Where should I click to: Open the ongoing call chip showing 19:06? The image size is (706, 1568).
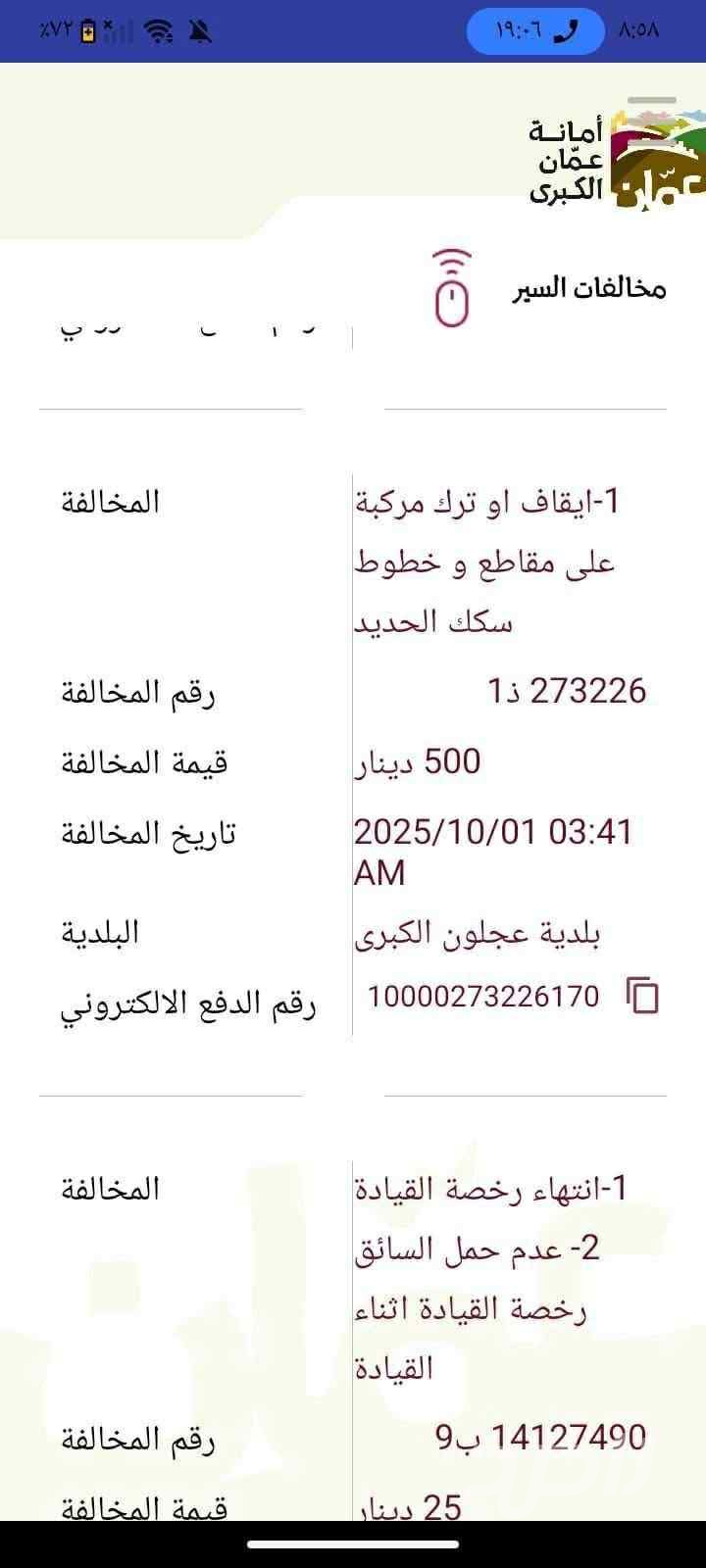click(x=534, y=31)
